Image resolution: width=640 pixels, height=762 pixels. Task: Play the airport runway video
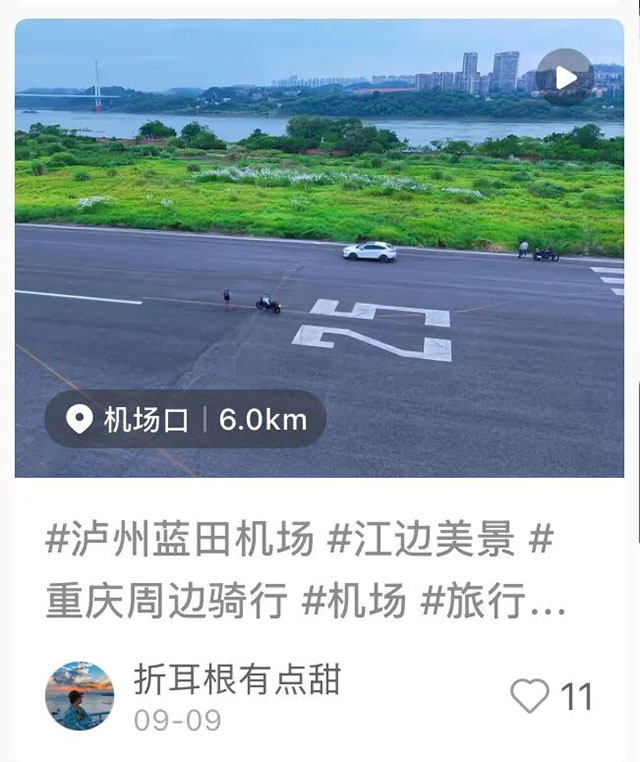[565, 77]
